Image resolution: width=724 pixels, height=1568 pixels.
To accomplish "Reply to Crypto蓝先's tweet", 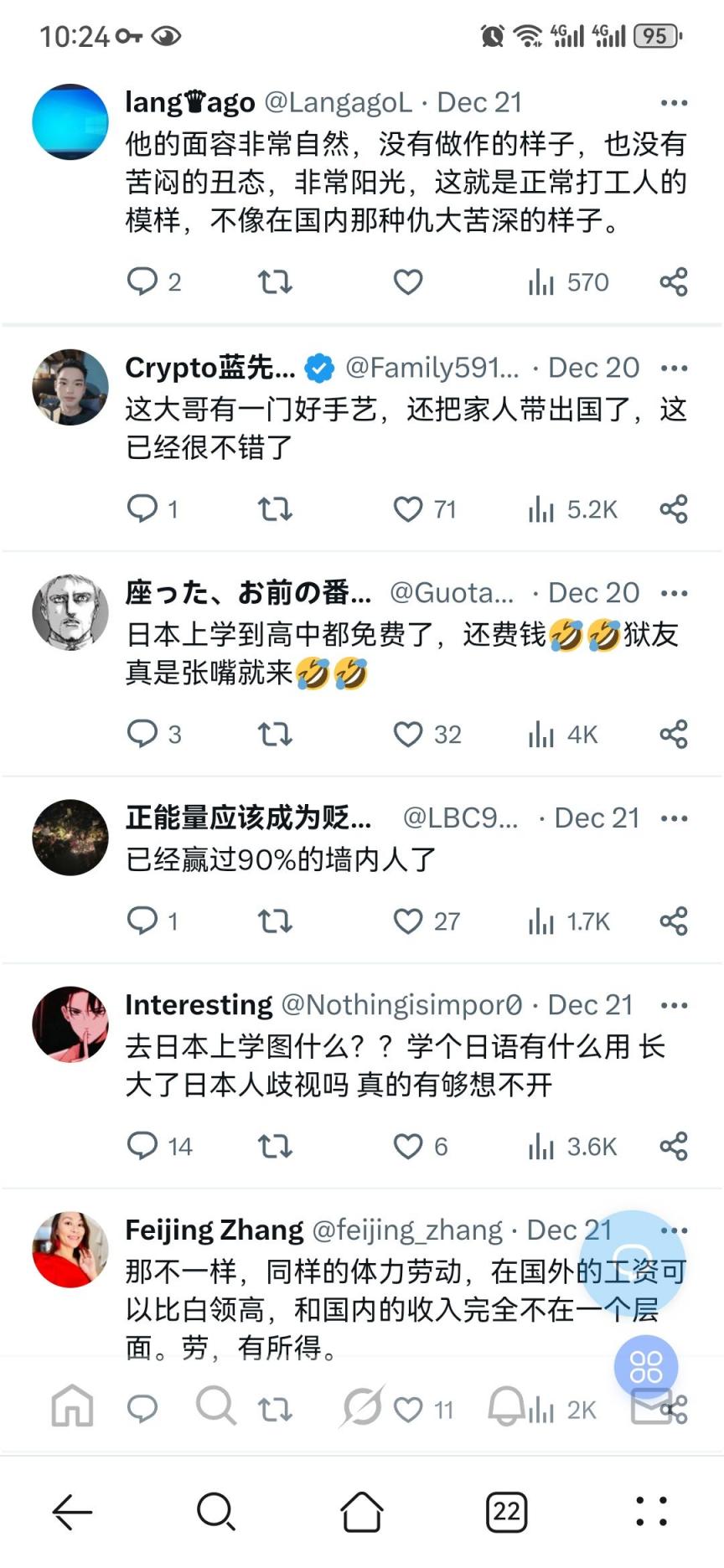I will [142, 508].
